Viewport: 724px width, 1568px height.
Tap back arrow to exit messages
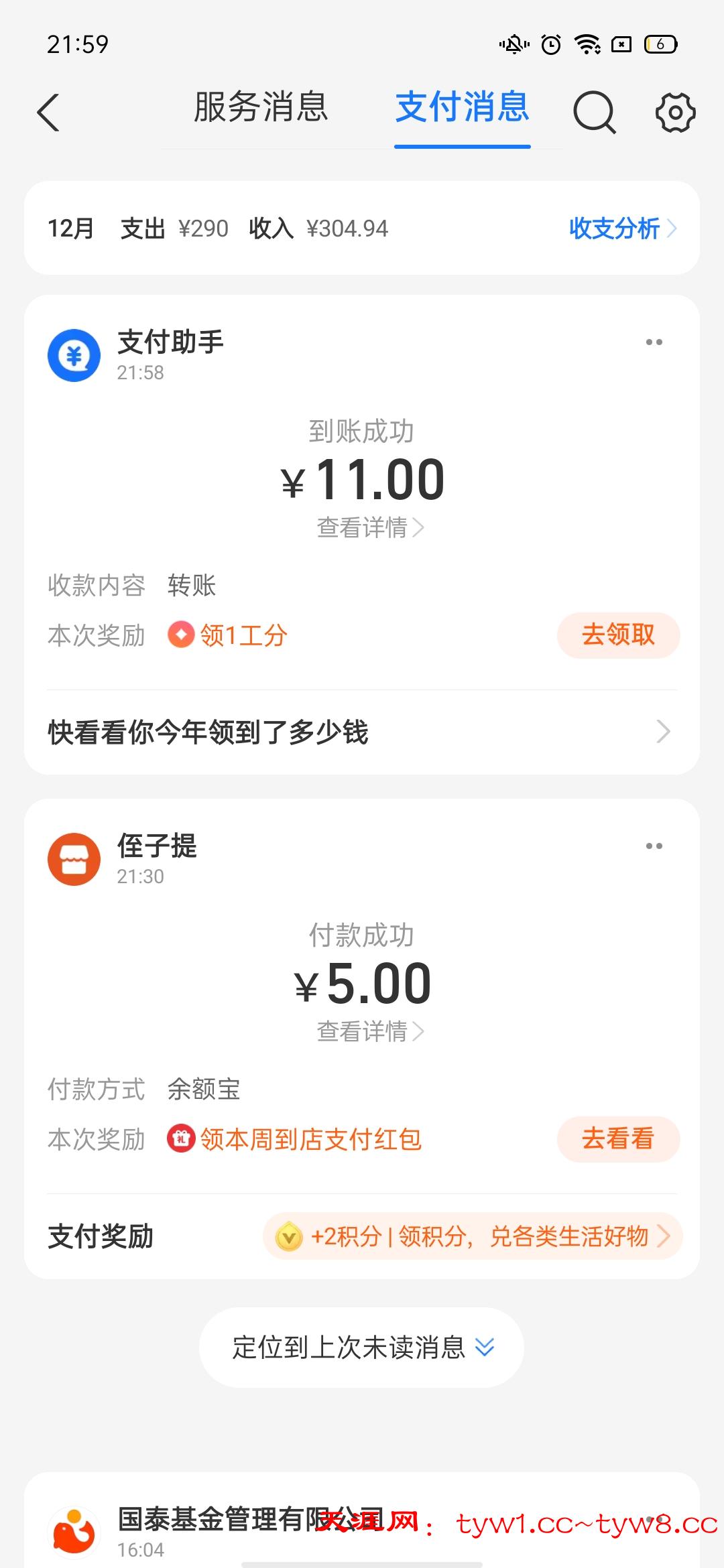coord(48,113)
